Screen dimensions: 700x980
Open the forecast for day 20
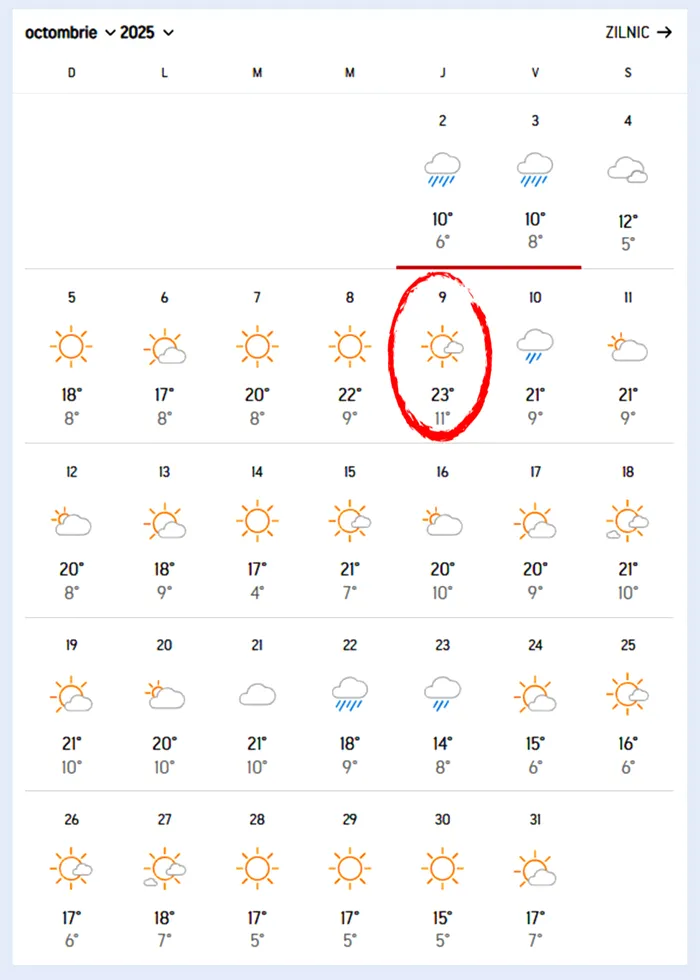164,703
